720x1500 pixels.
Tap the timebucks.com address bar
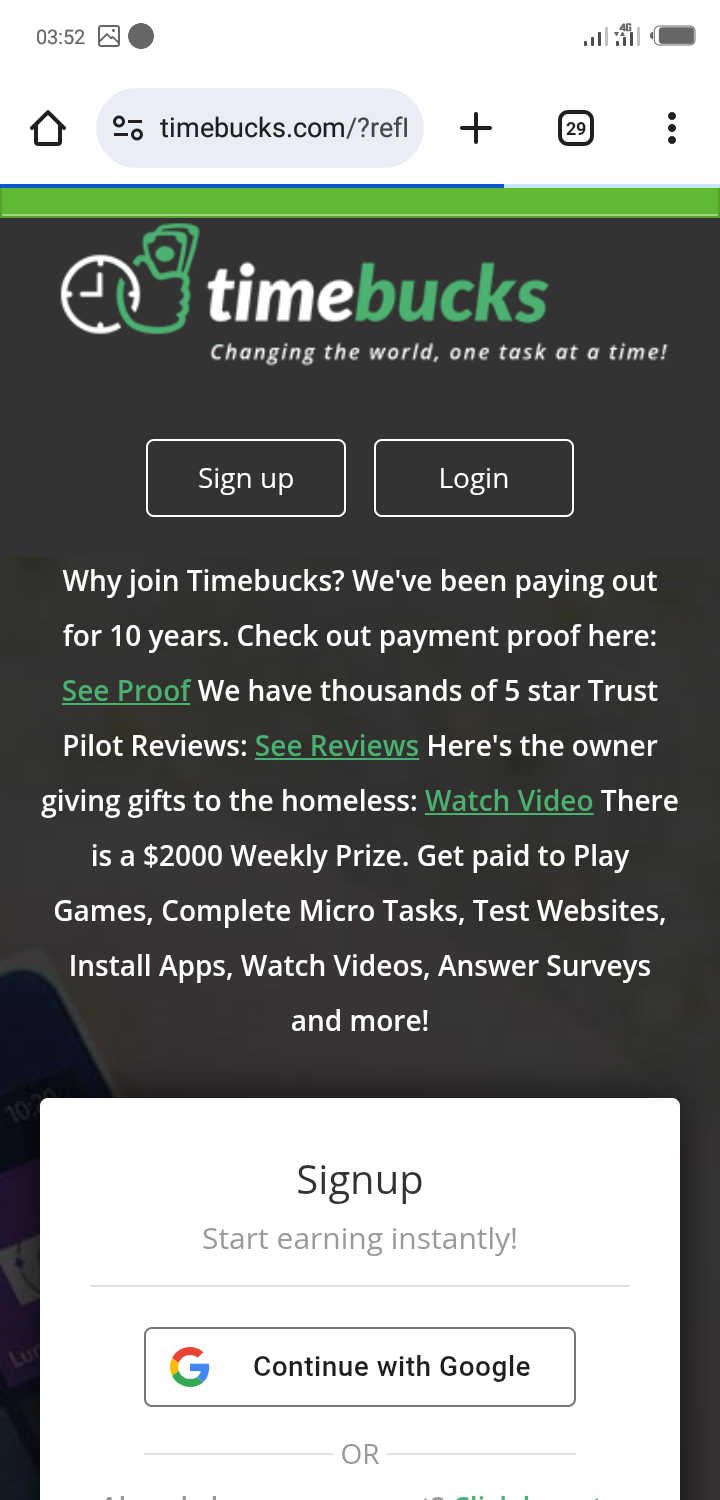pyautogui.click(x=283, y=128)
